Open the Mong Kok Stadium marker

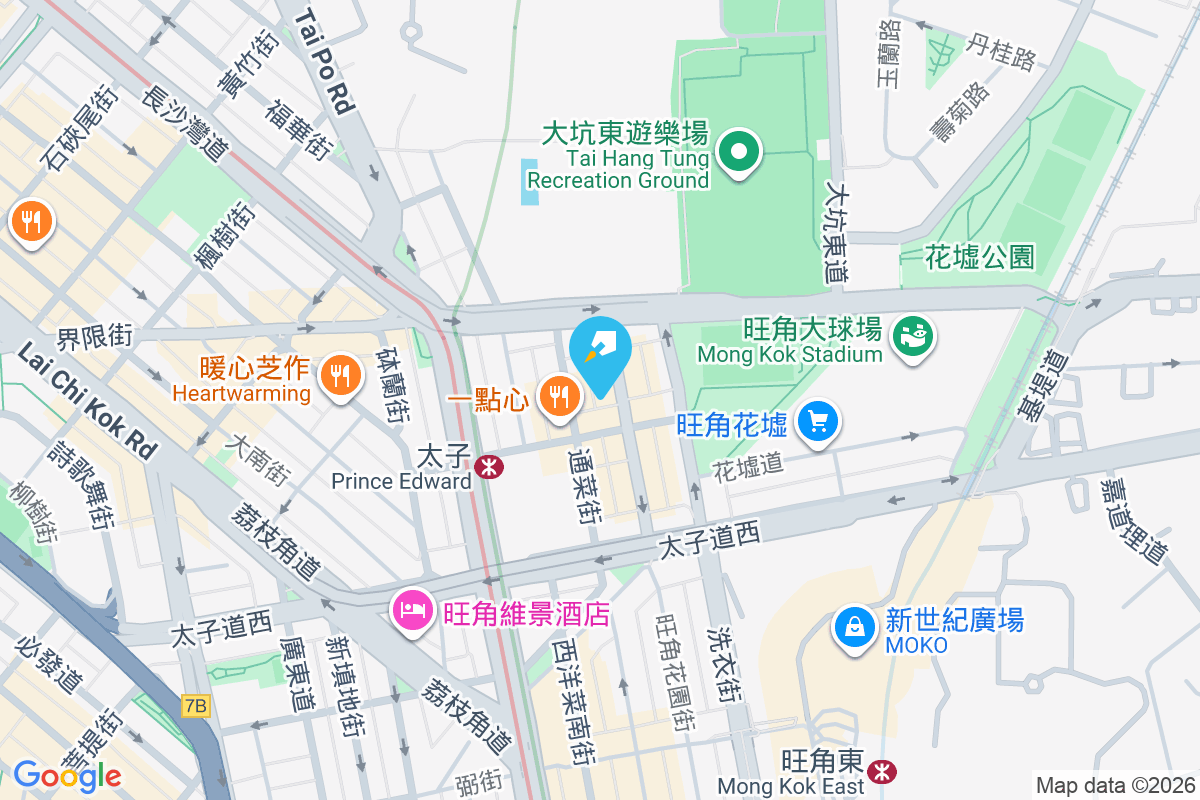click(x=912, y=337)
